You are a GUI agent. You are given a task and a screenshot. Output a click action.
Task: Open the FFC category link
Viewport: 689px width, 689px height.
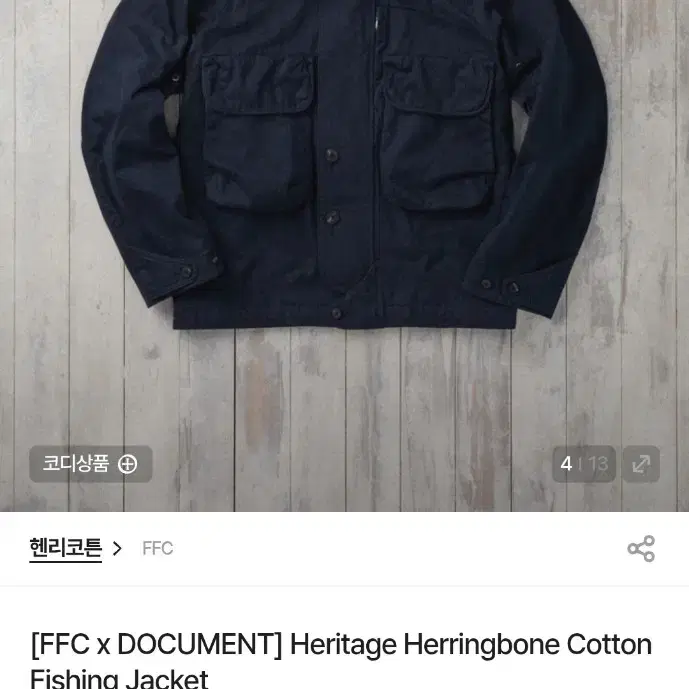pyautogui.click(x=158, y=548)
